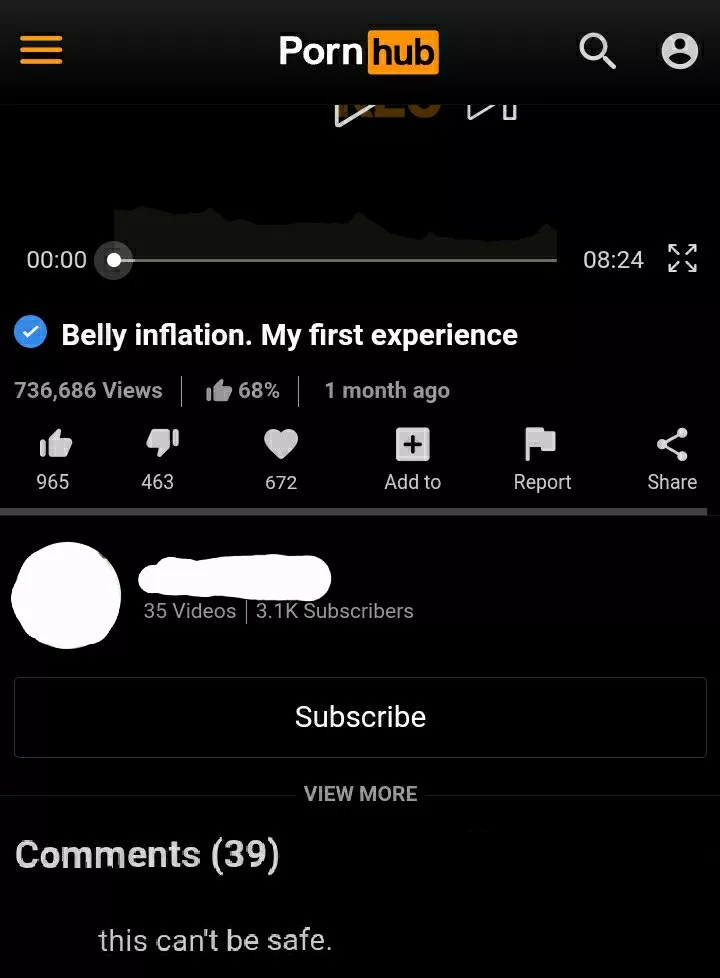The height and width of the screenshot is (978, 720).
Task: Open the uploader's channel avatar
Action: [x=66, y=595]
